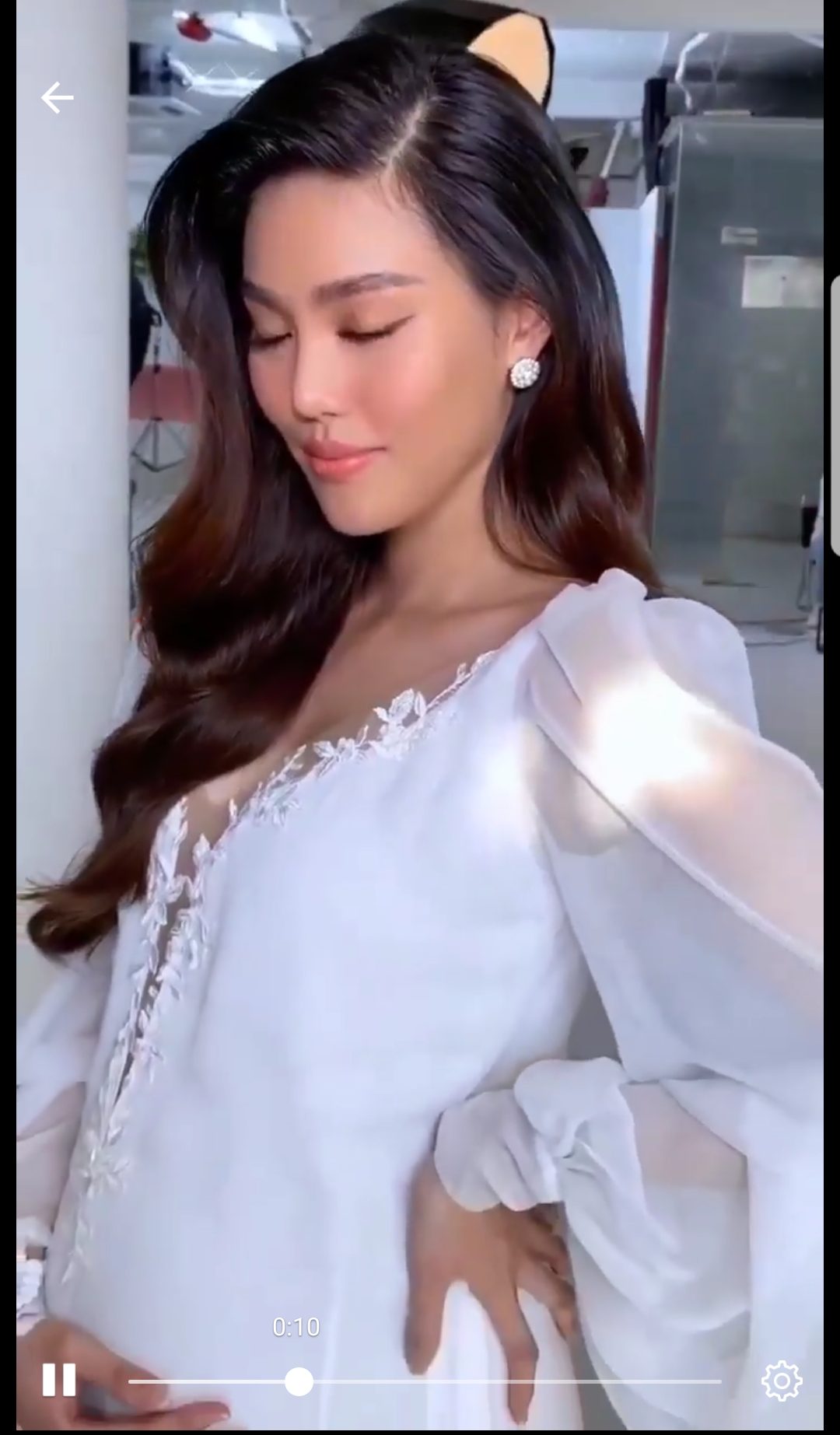Seek on the video progress bar
Viewport: 840px width, 1435px height.
(x=425, y=1381)
